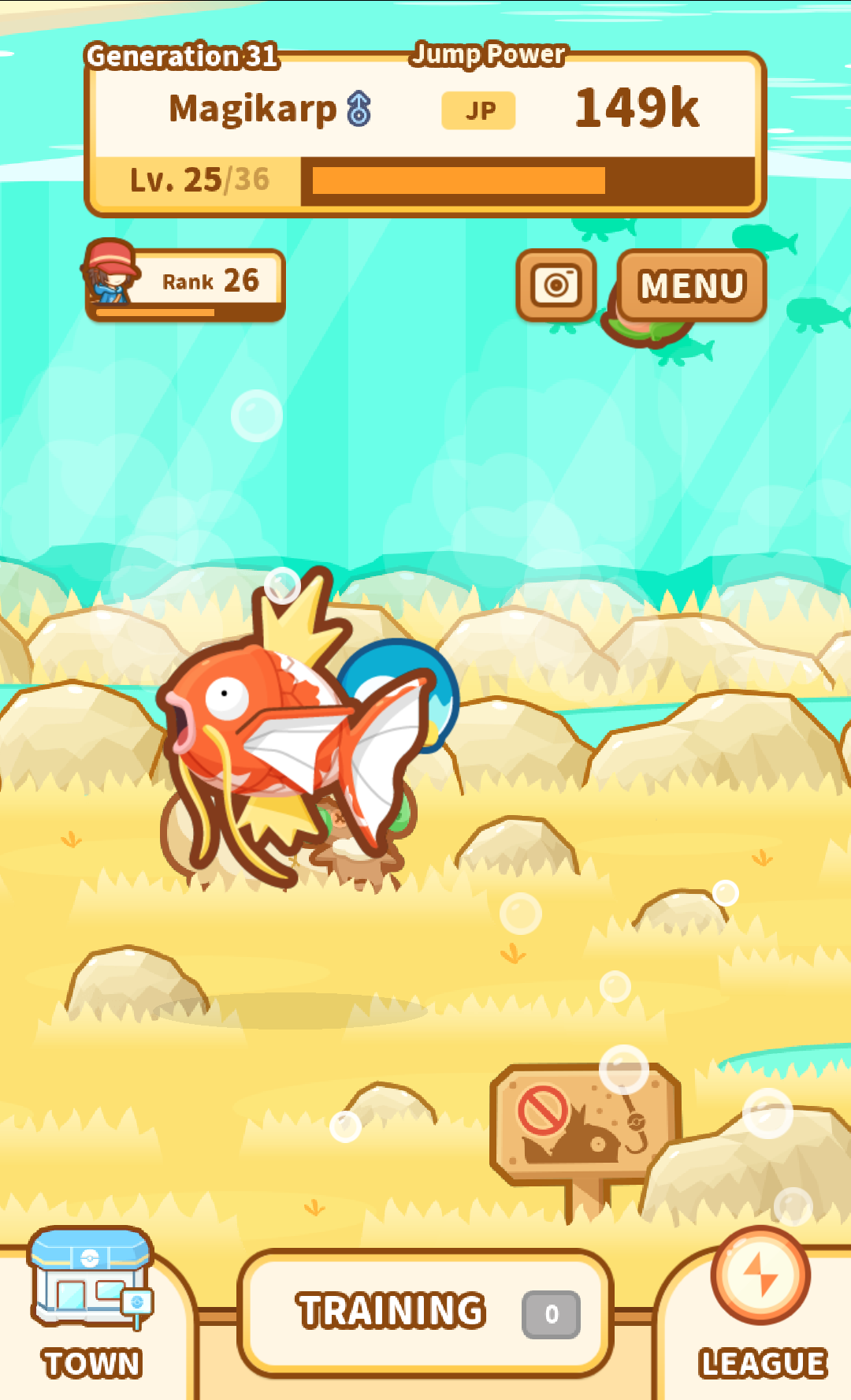Start a TRAINING session
851x1400 pixels.
click(425, 1312)
